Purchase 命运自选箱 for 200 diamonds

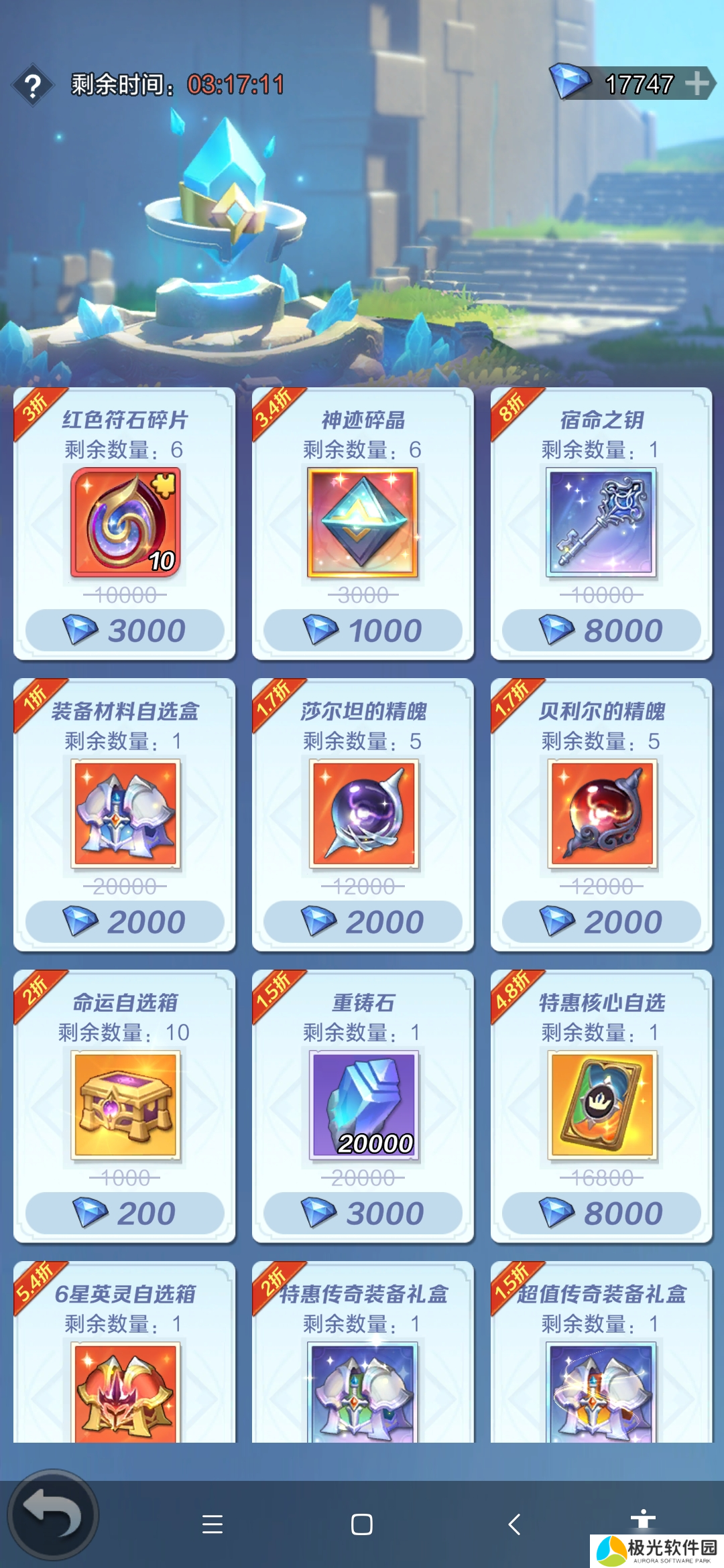coord(125,1214)
